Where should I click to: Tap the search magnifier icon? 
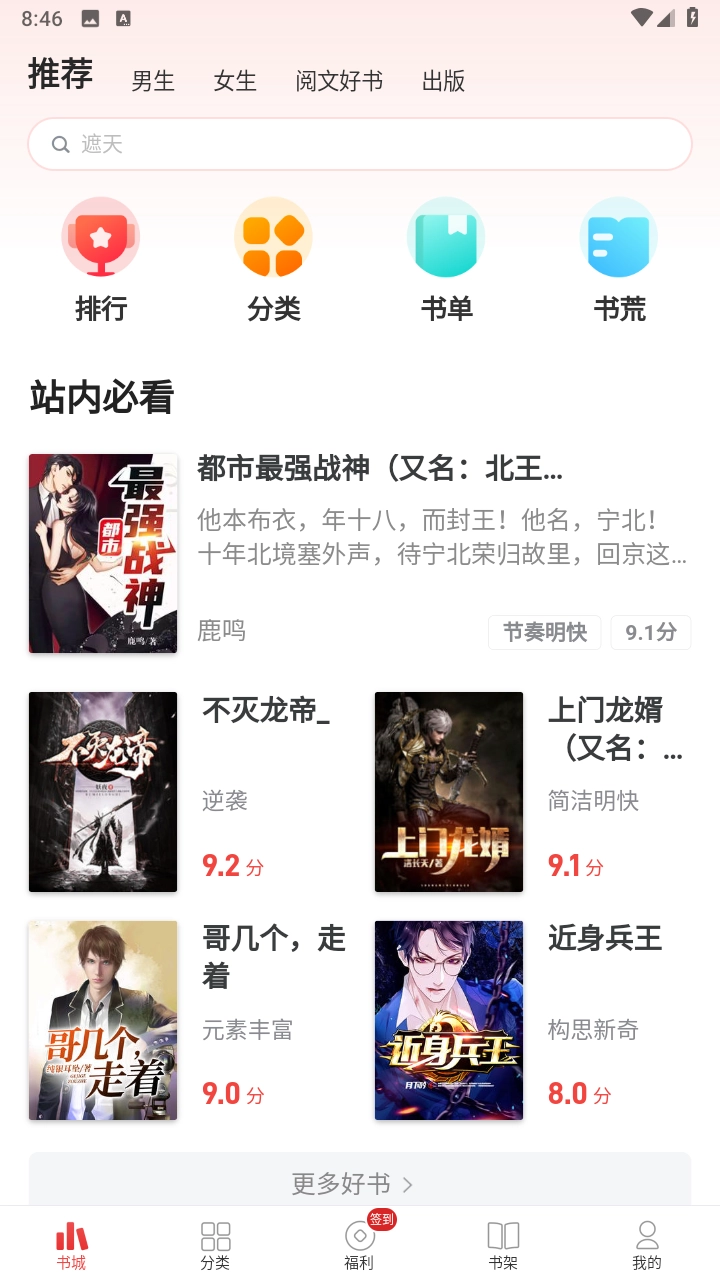click(61, 144)
